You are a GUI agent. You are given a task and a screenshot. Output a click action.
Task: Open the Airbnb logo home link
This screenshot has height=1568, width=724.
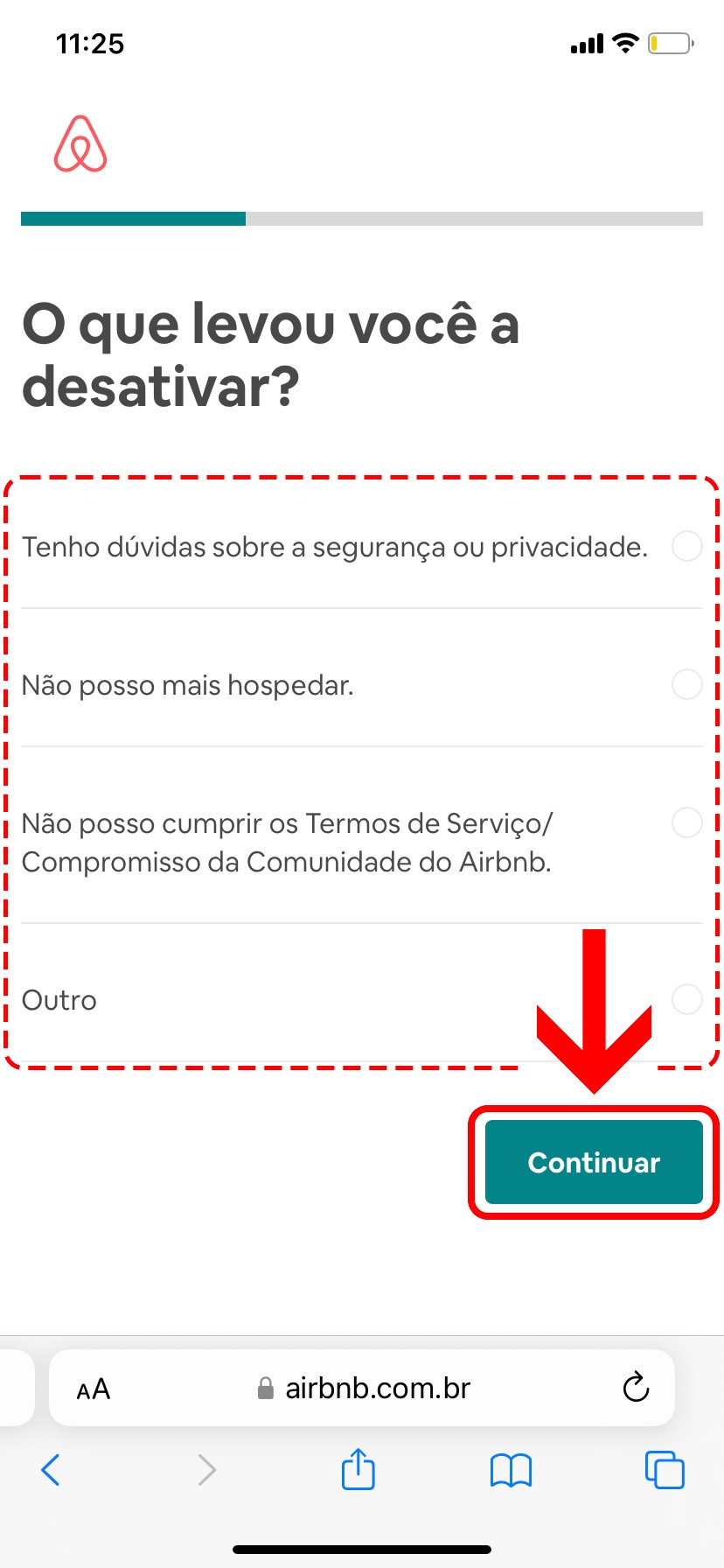tap(80, 144)
